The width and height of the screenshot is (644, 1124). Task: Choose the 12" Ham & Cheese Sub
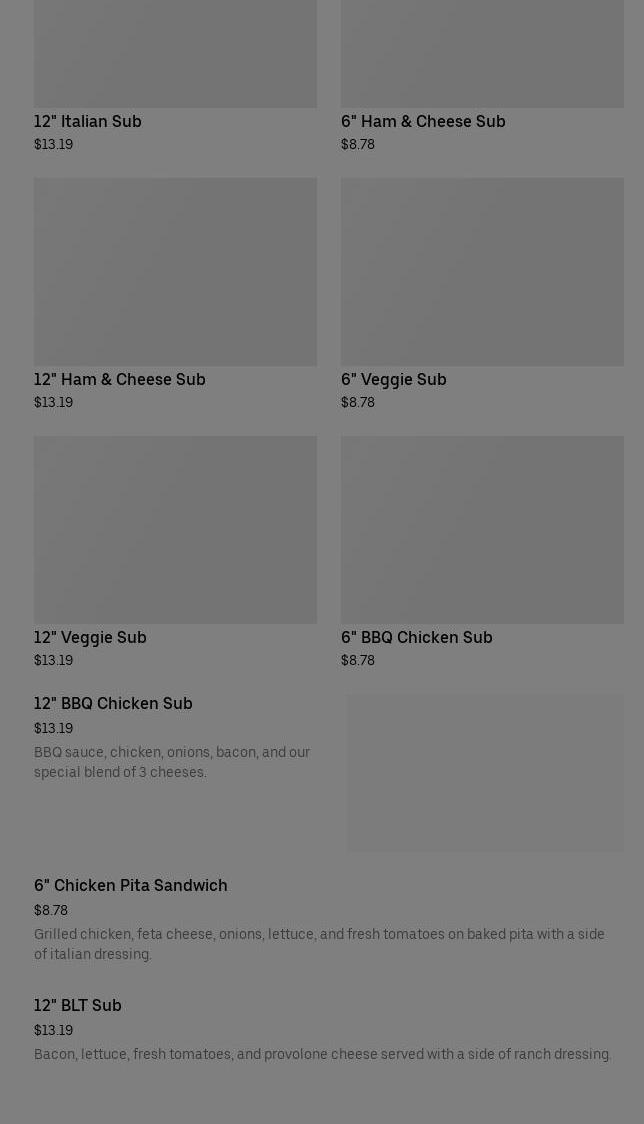(x=120, y=379)
